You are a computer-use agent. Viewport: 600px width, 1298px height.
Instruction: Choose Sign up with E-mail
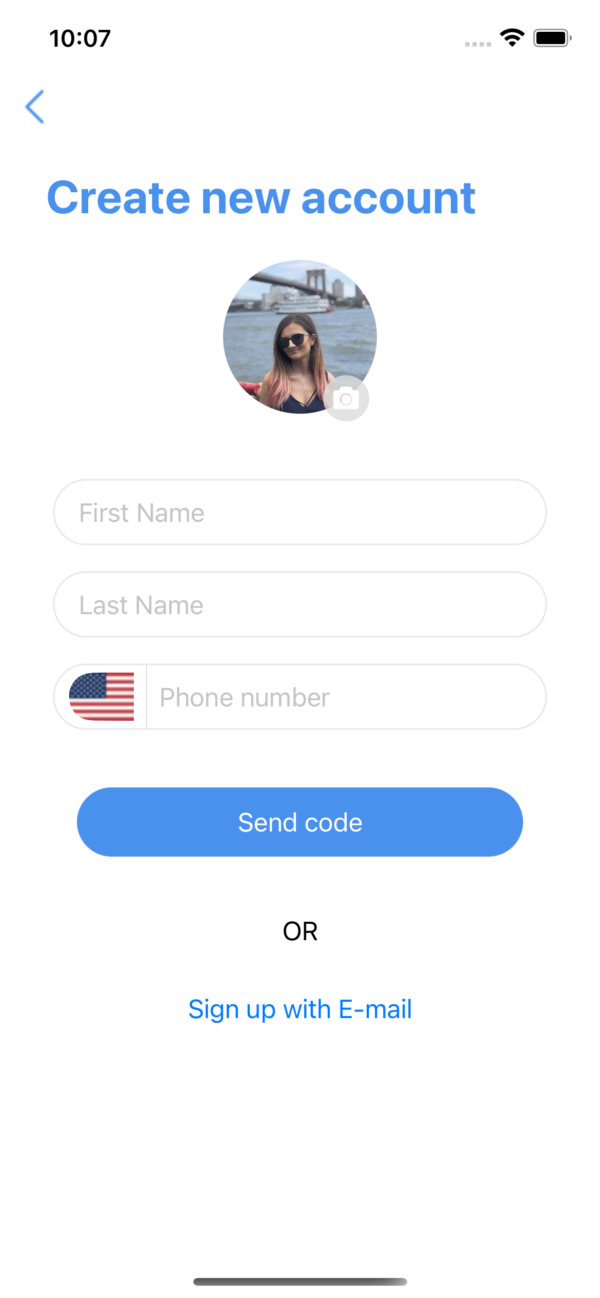pos(300,1009)
